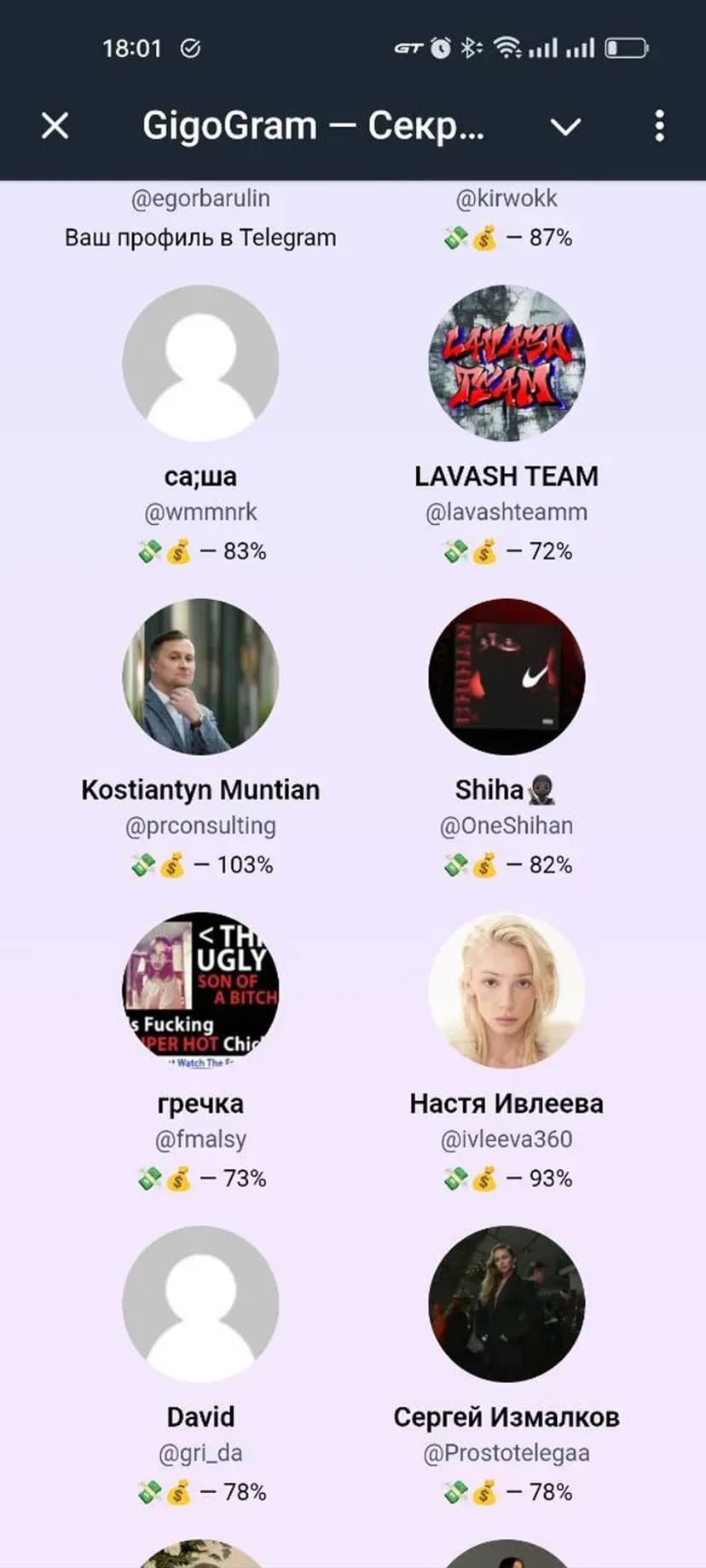Expand the title dropdown chevron

coord(565,127)
